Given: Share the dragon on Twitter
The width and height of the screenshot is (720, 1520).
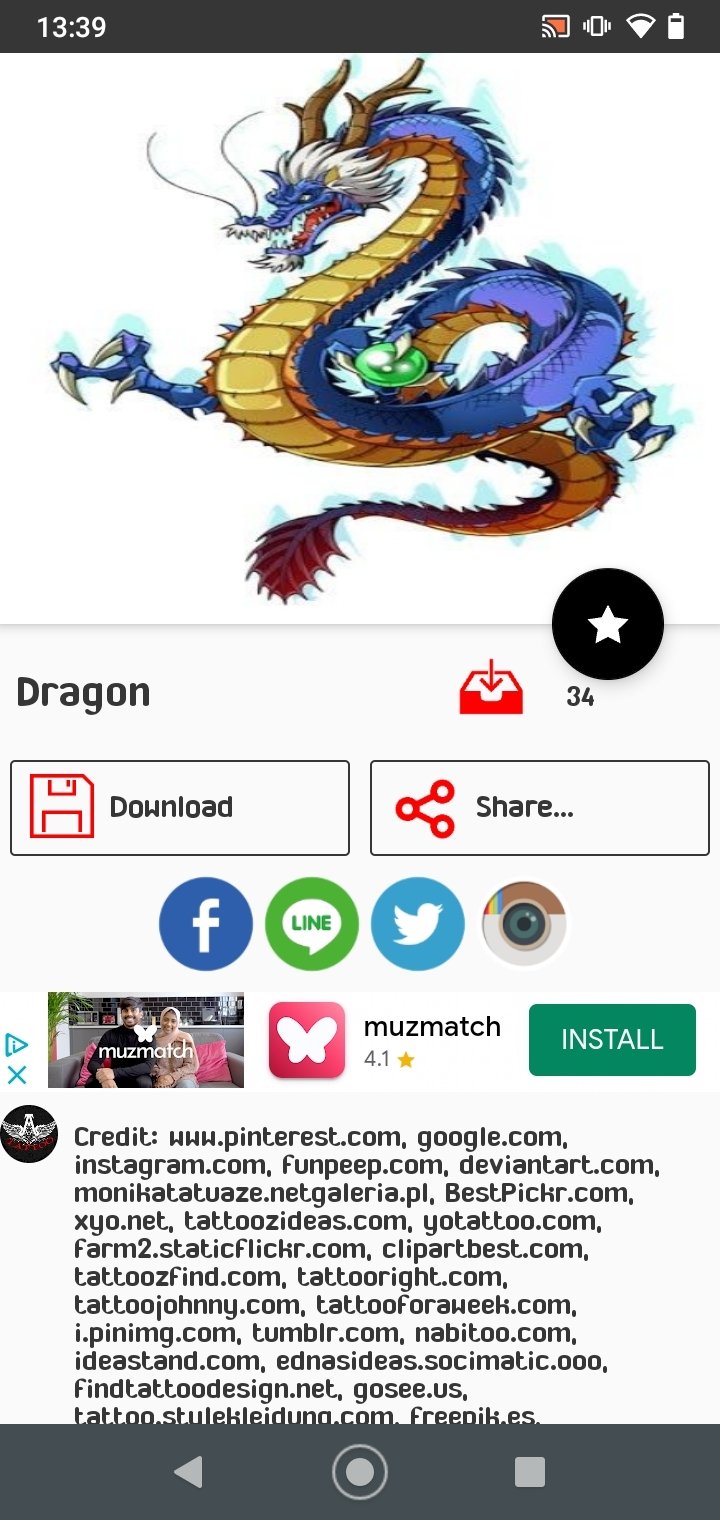Looking at the screenshot, I should [418, 924].
